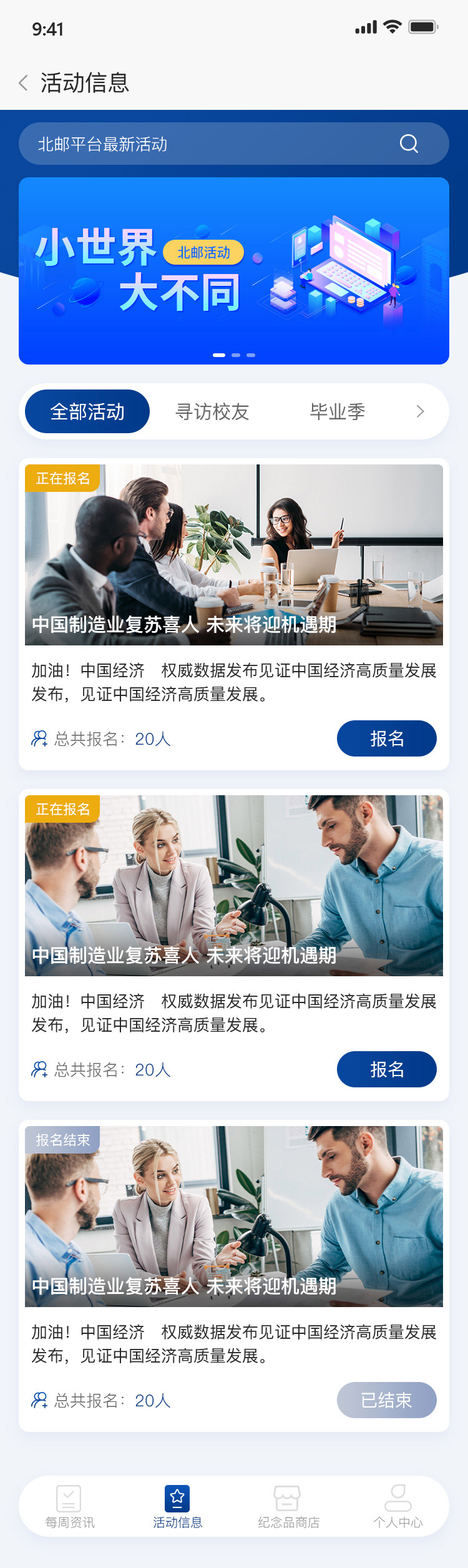Select the 全部活动 filter tab
This screenshot has width=468, height=1568.
click(x=87, y=411)
